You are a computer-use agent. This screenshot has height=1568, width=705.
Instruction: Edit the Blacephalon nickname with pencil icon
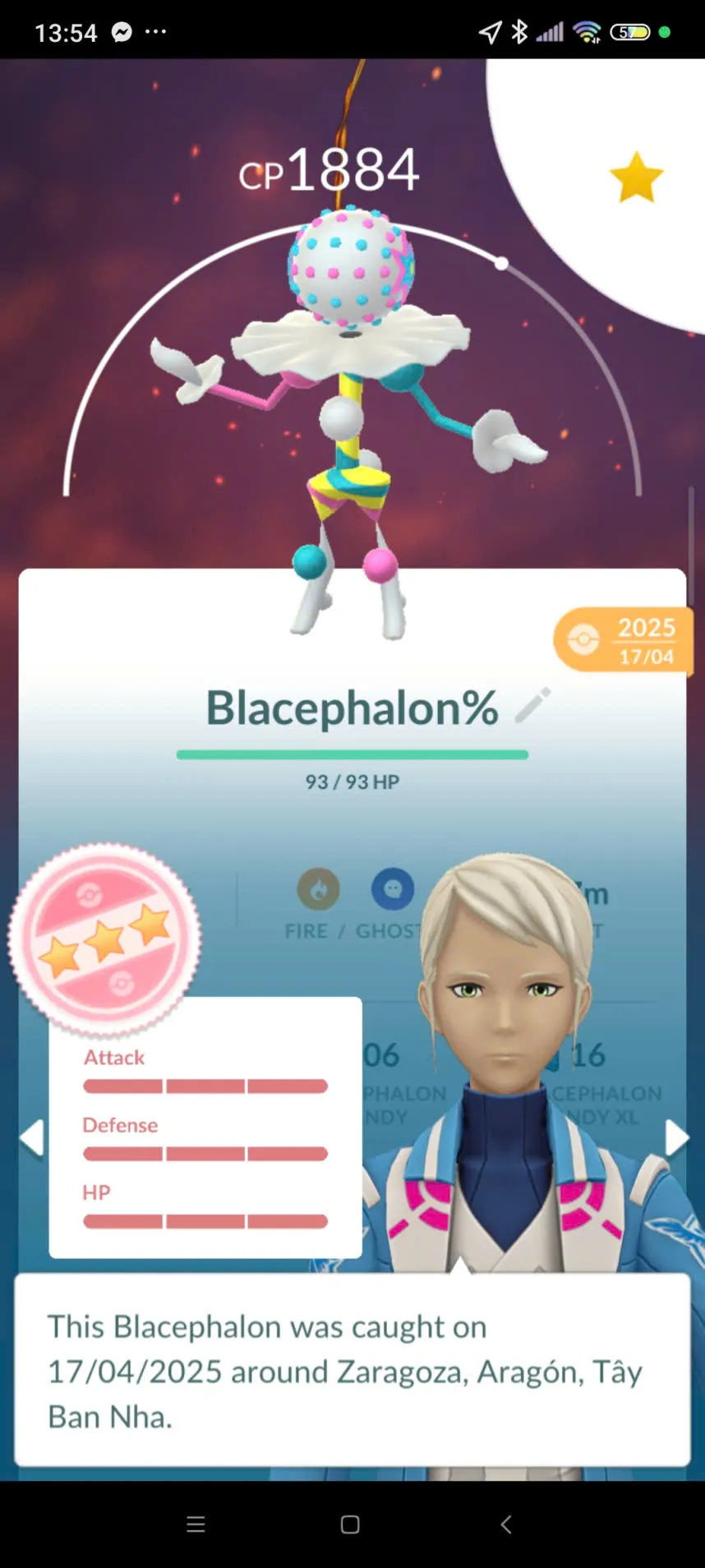532,705
